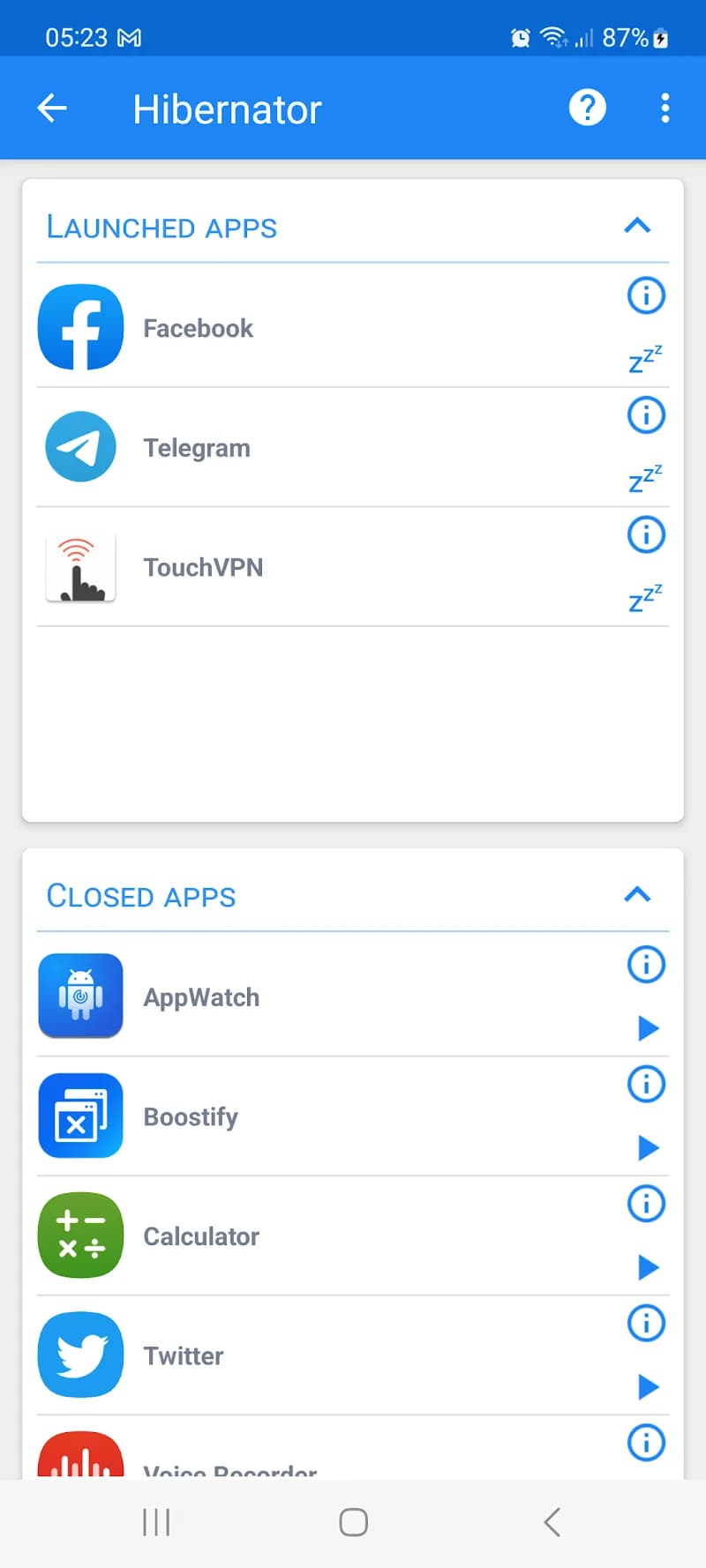Click the AppWatch app icon
This screenshot has width=706, height=1568.
click(80, 997)
